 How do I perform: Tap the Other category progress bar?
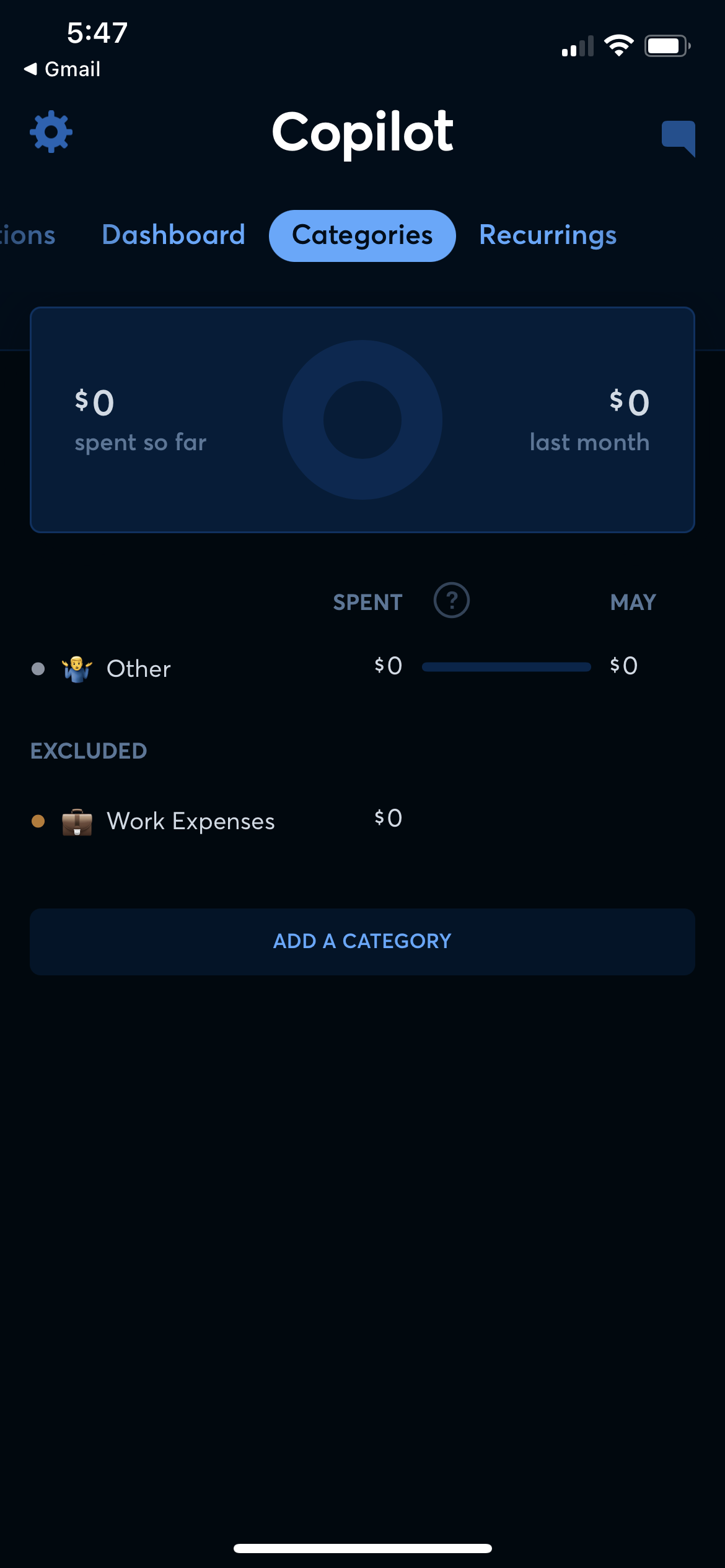(x=506, y=666)
